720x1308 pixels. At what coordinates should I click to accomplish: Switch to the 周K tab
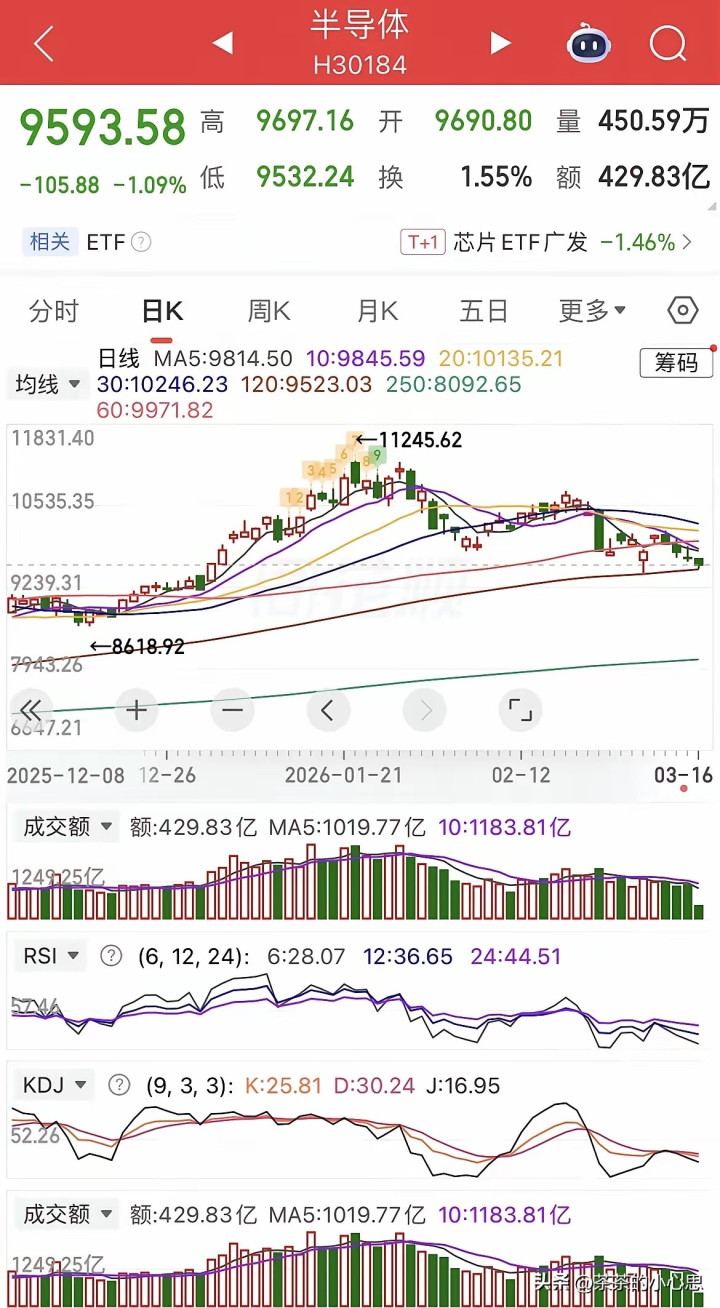click(x=269, y=311)
